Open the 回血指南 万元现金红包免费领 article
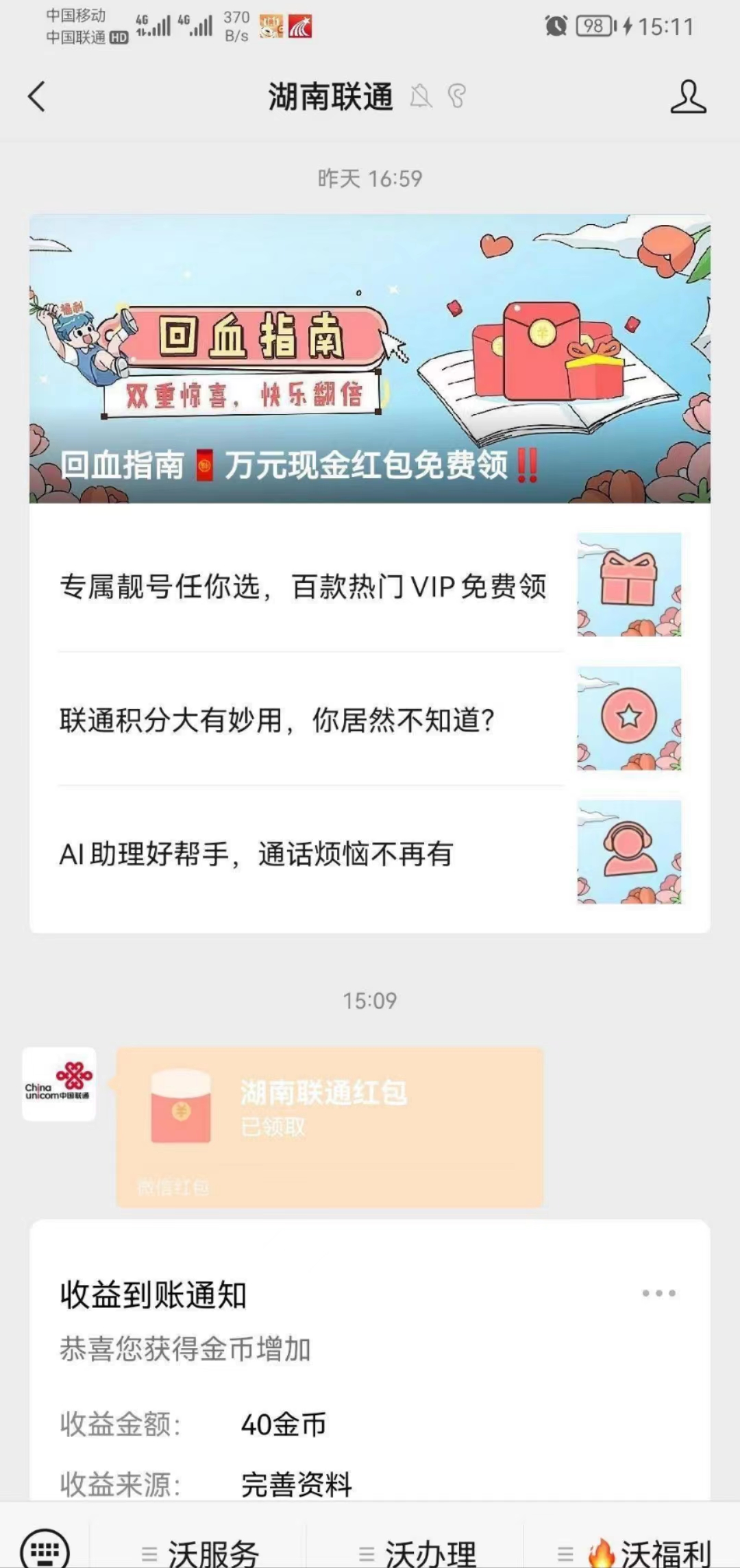Screen dimensions: 740x1568 pos(369,359)
